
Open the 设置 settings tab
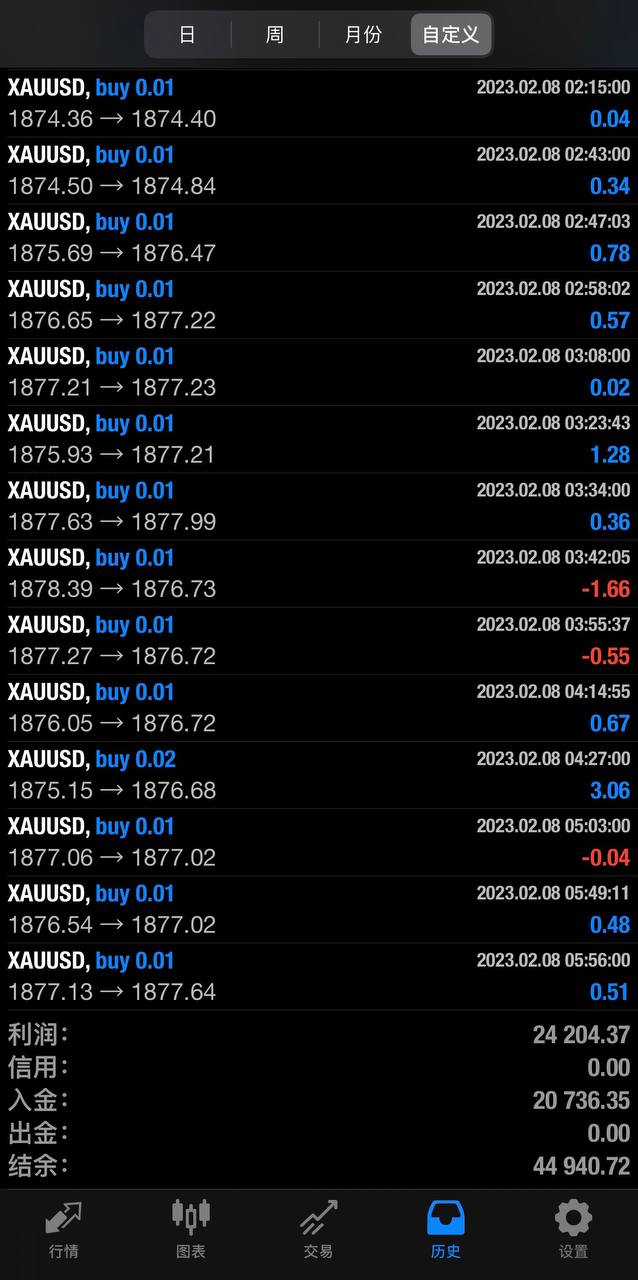pyautogui.click(x=573, y=1230)
